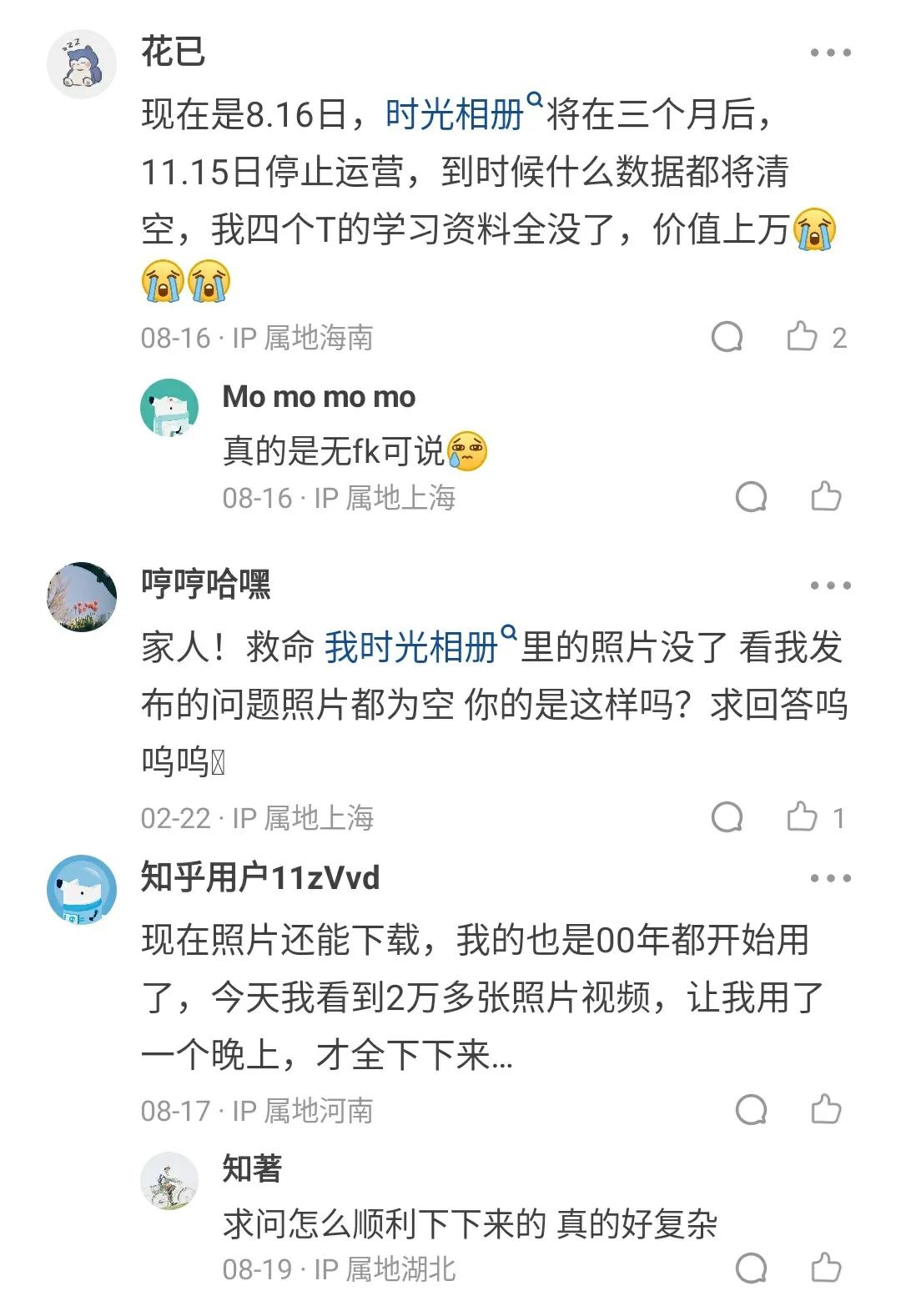Like 哼哼哈嘿's comment
The image size is (901, 1316).
click(803, 816)
